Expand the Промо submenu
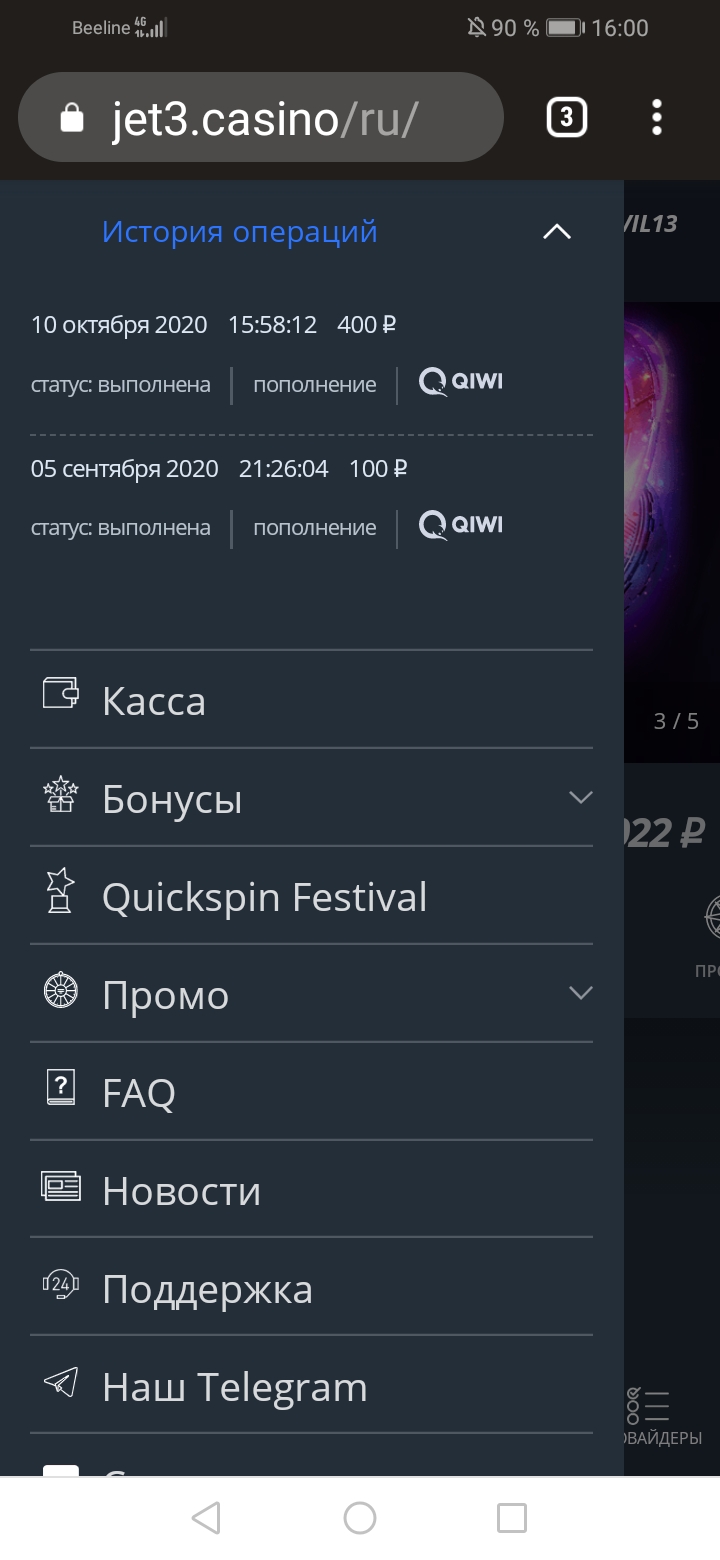Screen dimensions: 720x1560 point(580,993)
